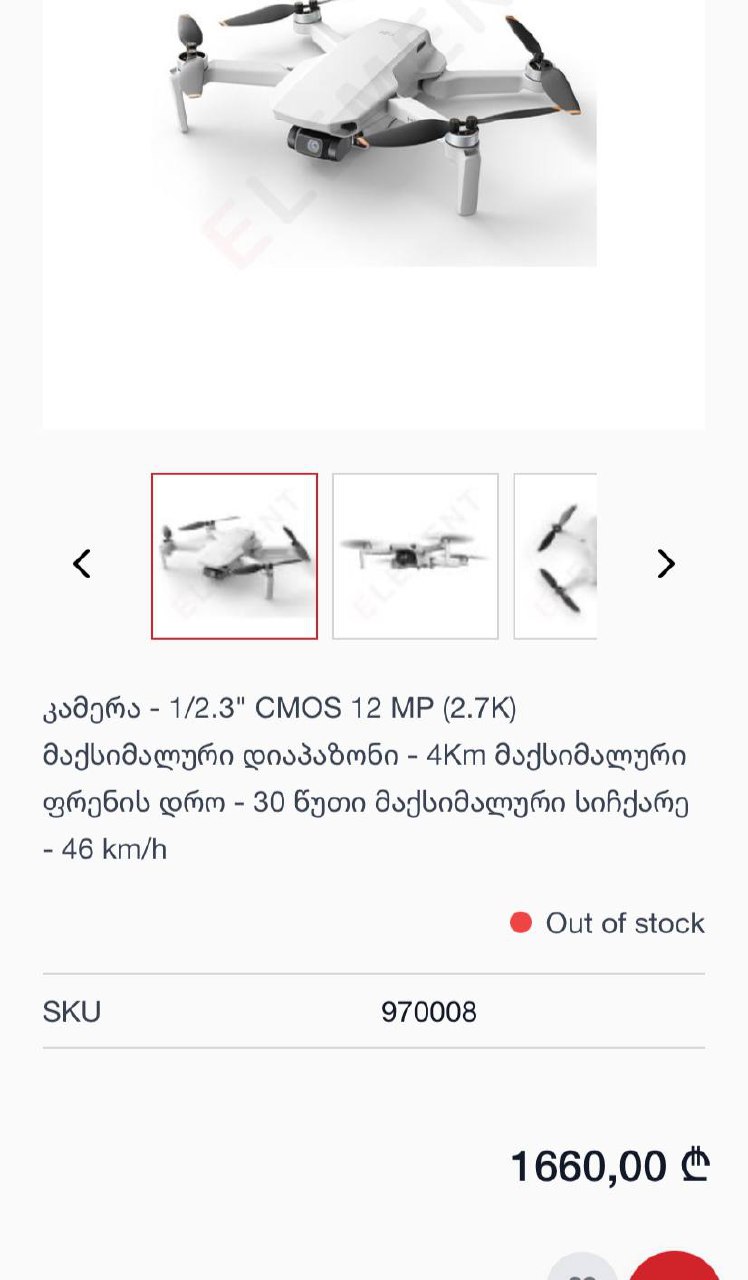Click the right arrow of the thumbnail carousel
This screenshot has width=748, height=1280.
(666, 563)
